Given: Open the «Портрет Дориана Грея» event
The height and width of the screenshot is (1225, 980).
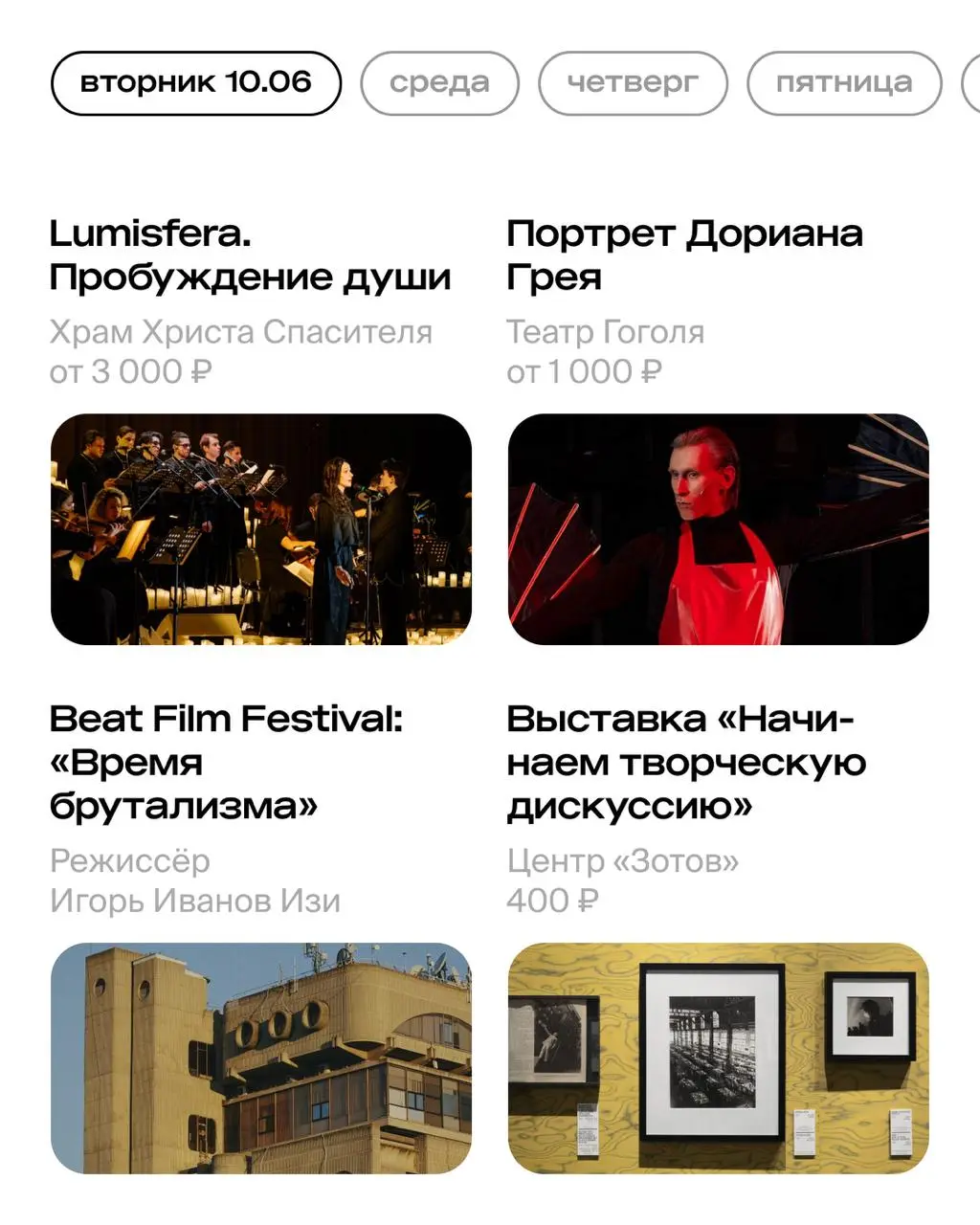Looking at the screenshot, I should click(685, 255).
